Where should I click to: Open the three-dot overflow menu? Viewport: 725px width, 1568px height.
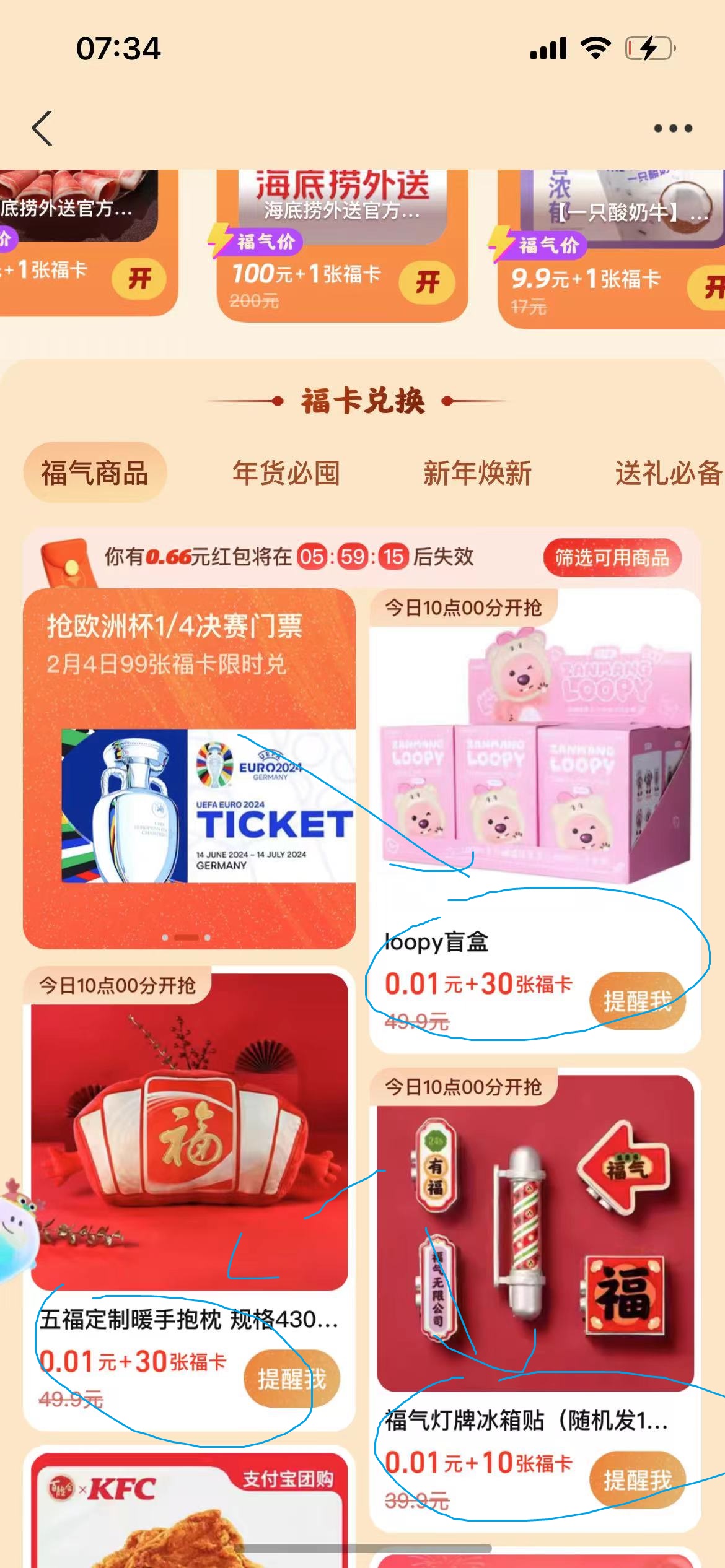point(673,128)
